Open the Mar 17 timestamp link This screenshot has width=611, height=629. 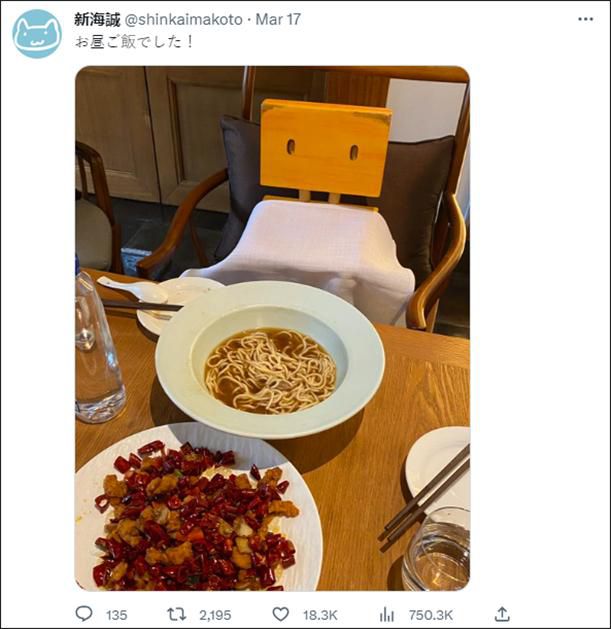pos(278,19)
